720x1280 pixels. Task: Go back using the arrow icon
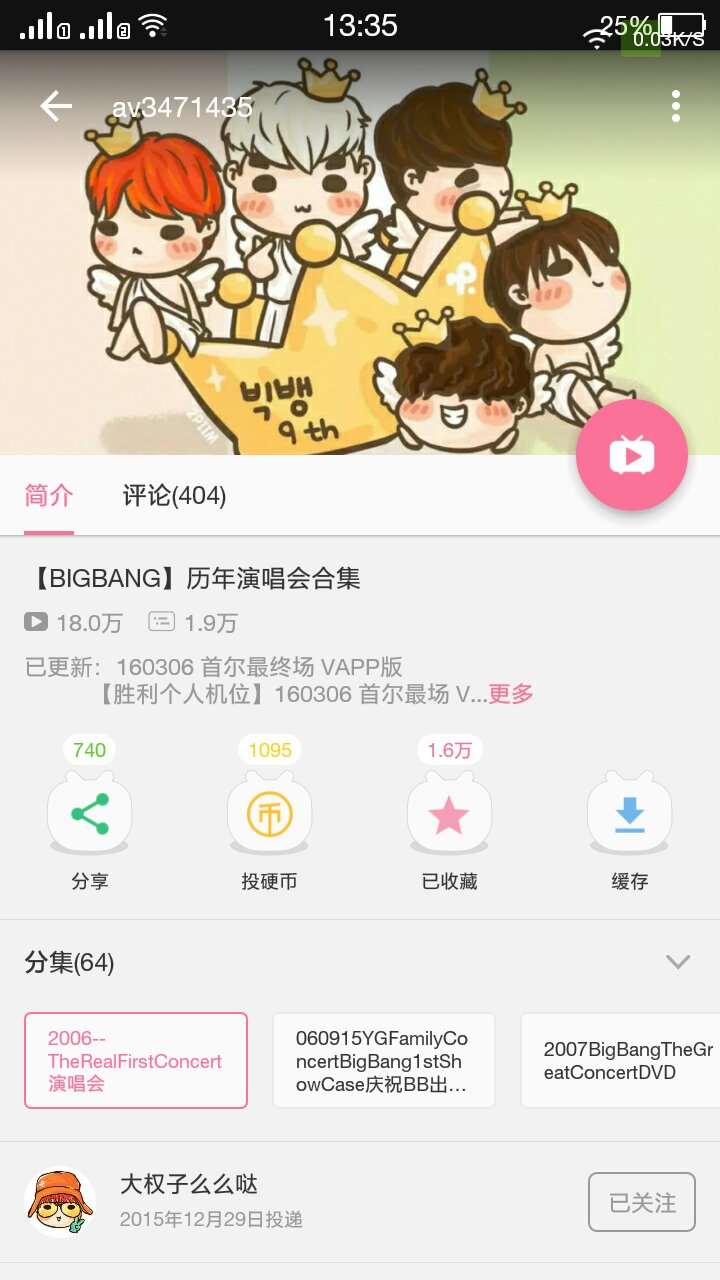[x=56, y=106]
